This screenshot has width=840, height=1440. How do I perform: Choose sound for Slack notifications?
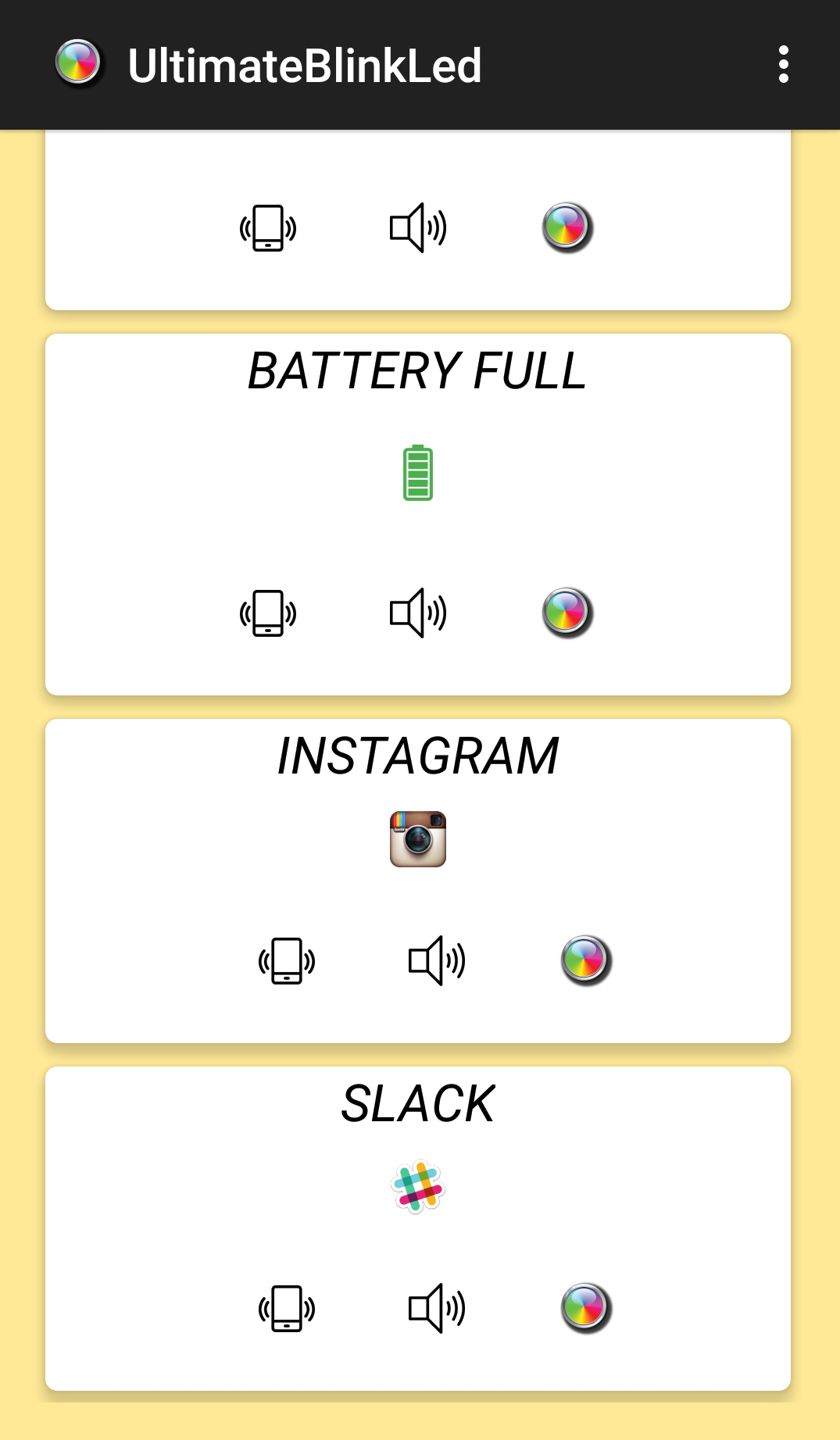click(437, 1308)
